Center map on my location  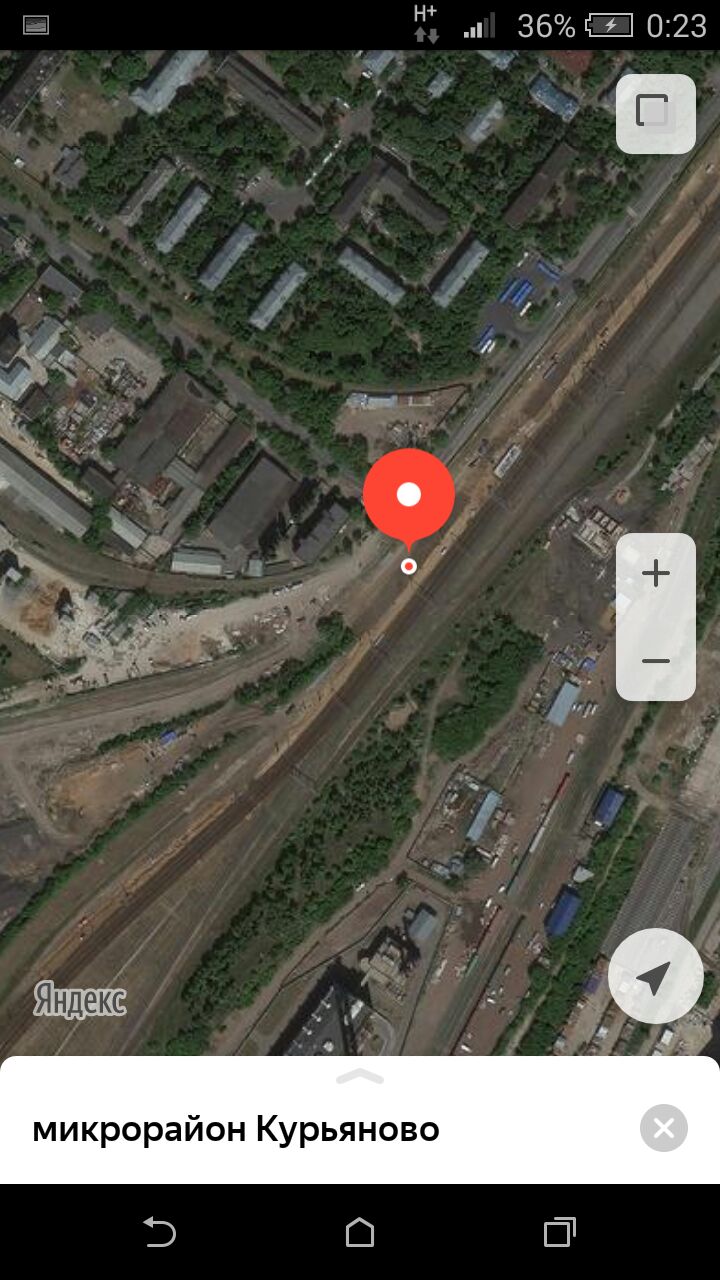655,976
